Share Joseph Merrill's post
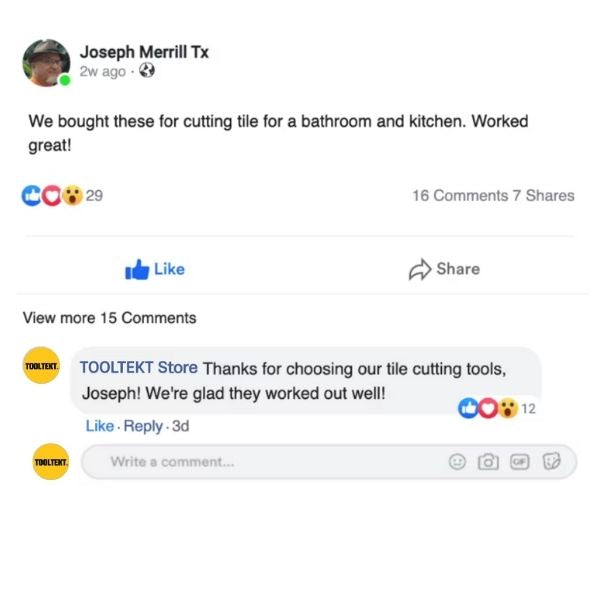Image resolution: width=600 pixels, height=600 pixels. pos(444,269)
